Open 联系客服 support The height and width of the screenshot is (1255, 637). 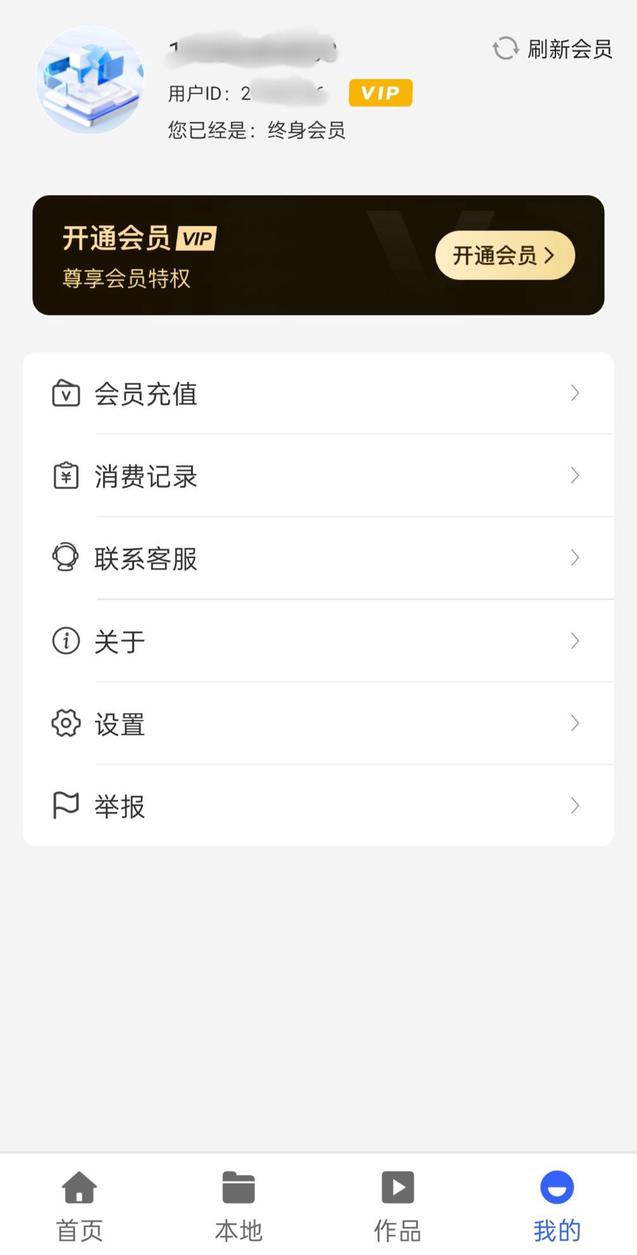point(318,558)
